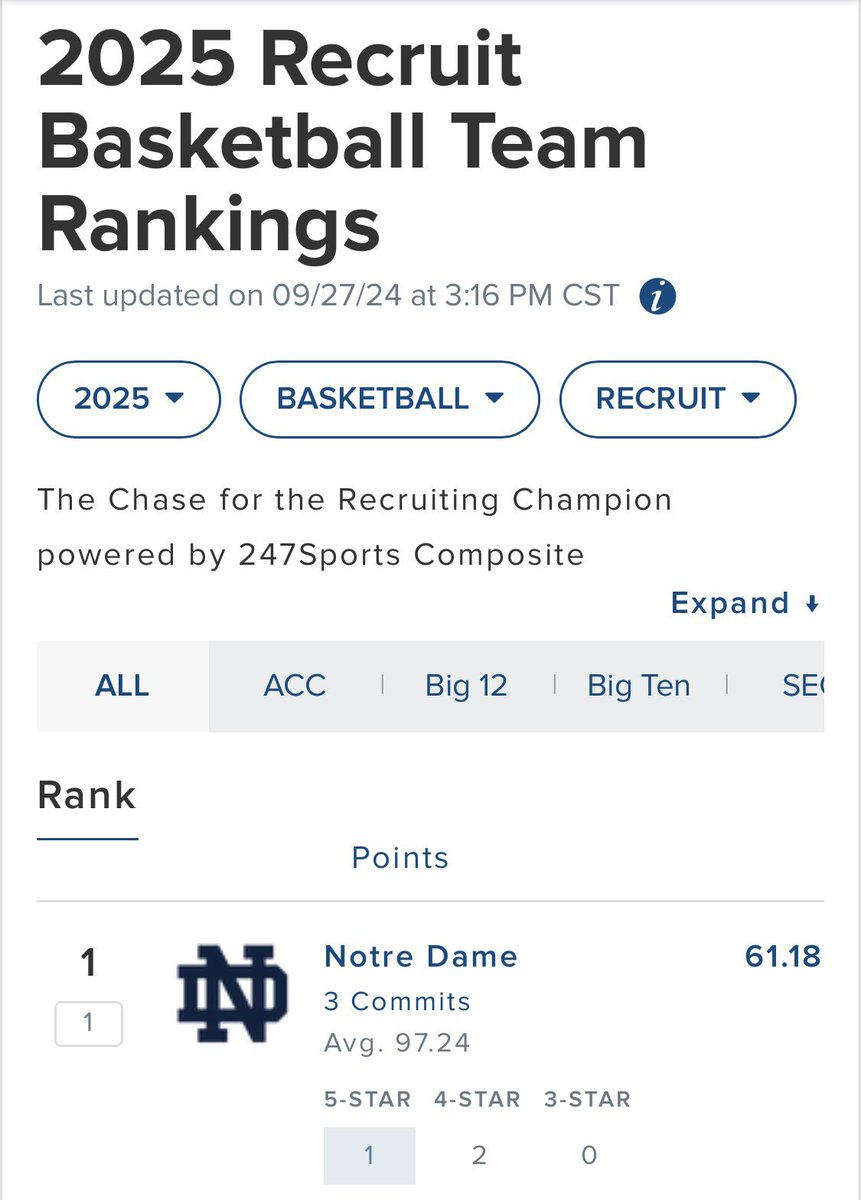Open the RECRUIT type dropdown
This screenshot has width=861, height=1200.
point(678,399)
